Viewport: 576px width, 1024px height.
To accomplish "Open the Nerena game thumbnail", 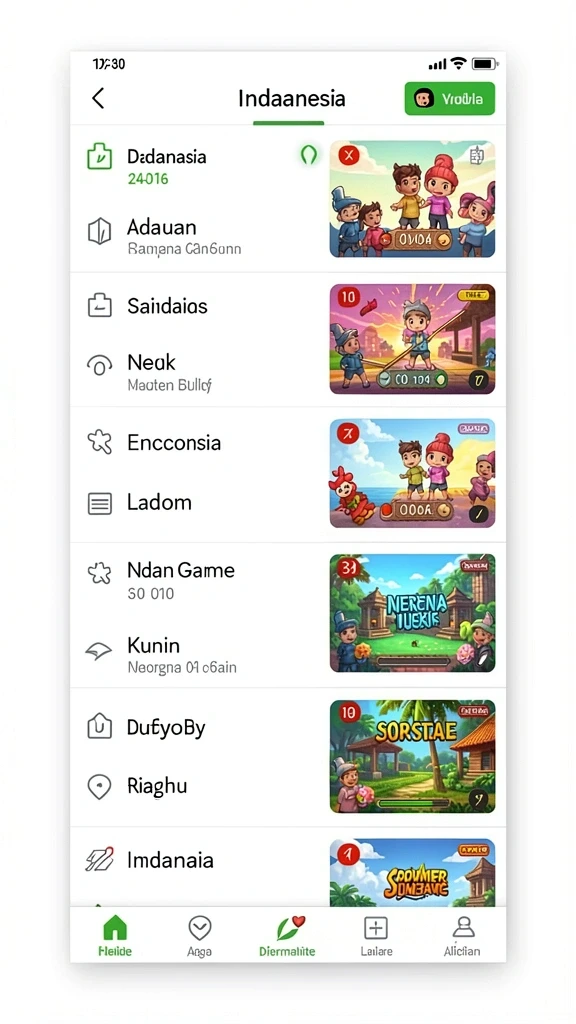I will 412,613.
